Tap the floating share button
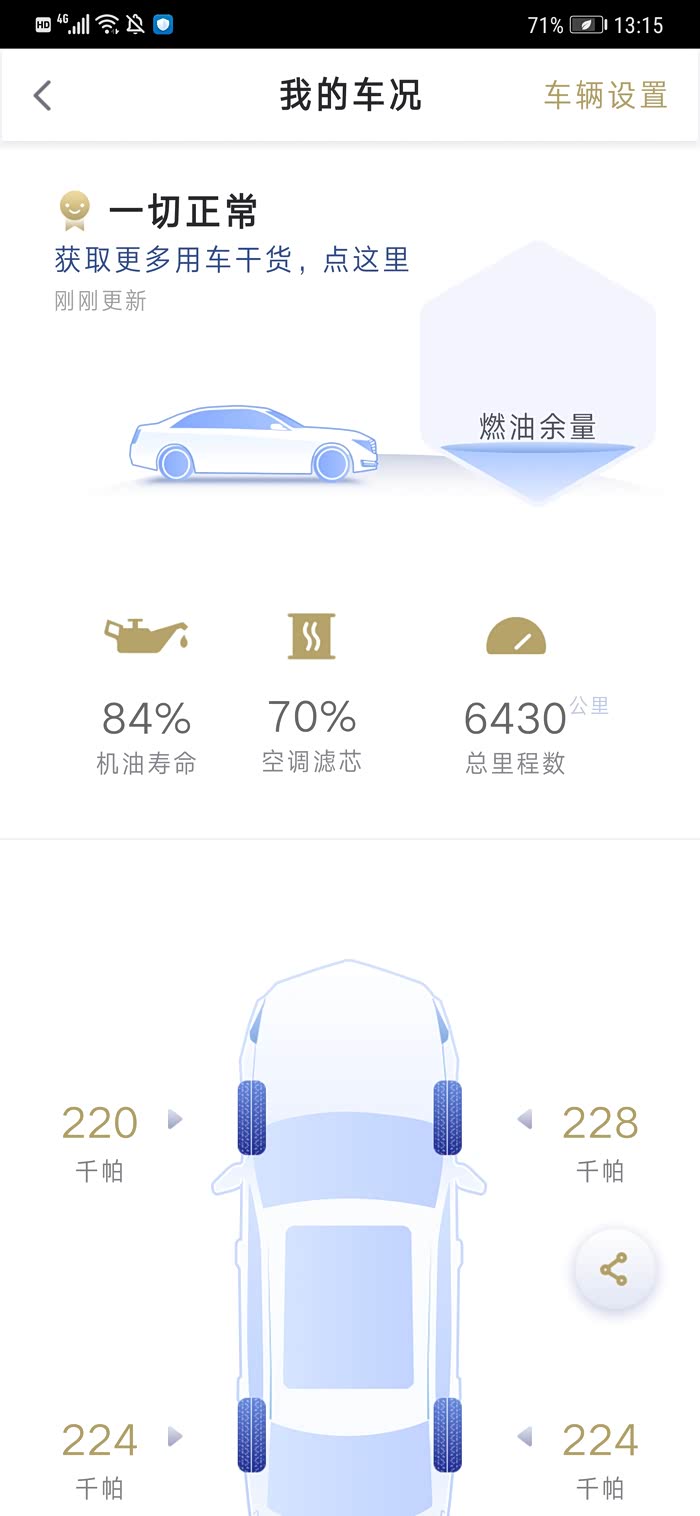Viewport: 700px width, 1516px height. (x=614, y=1269)
